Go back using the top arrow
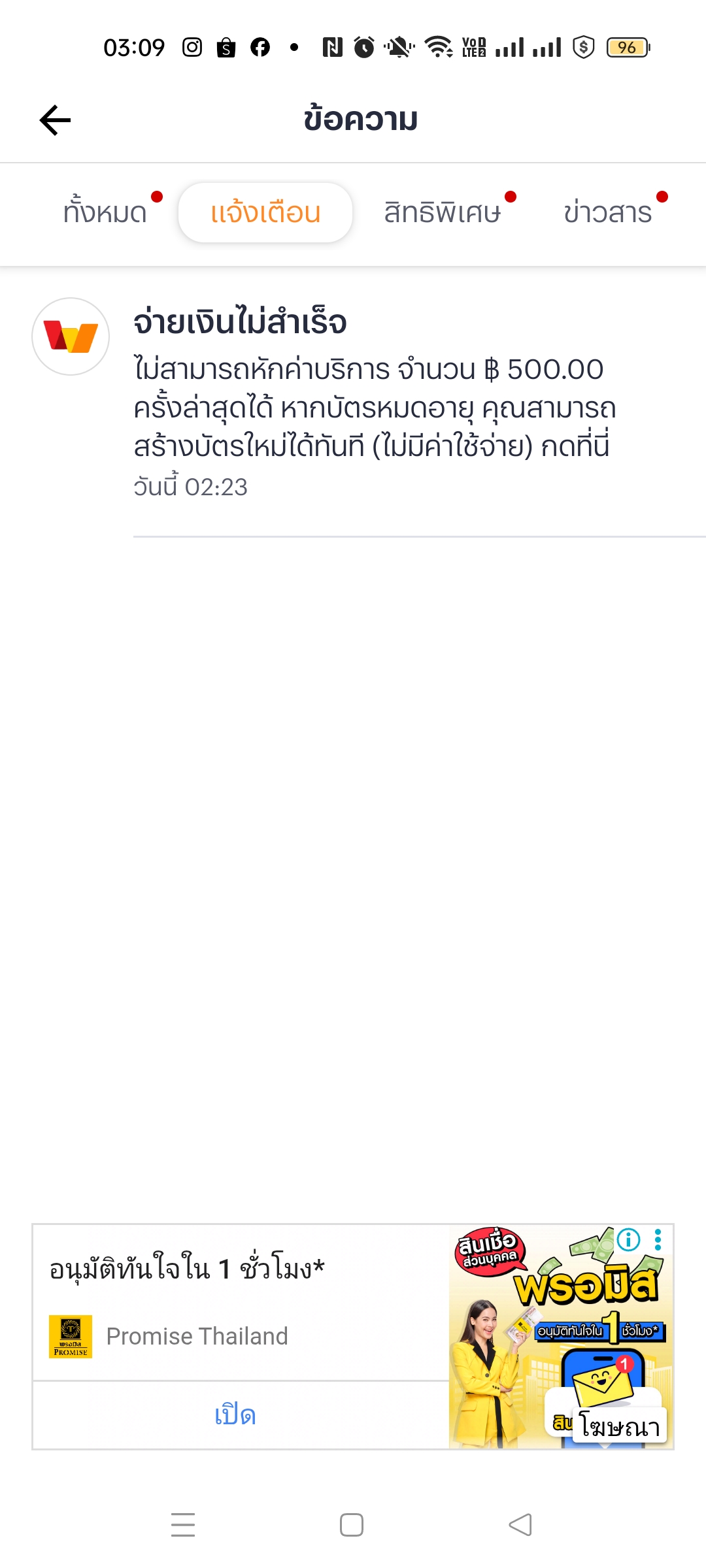 pyautogui.click(x=55, y=120)
